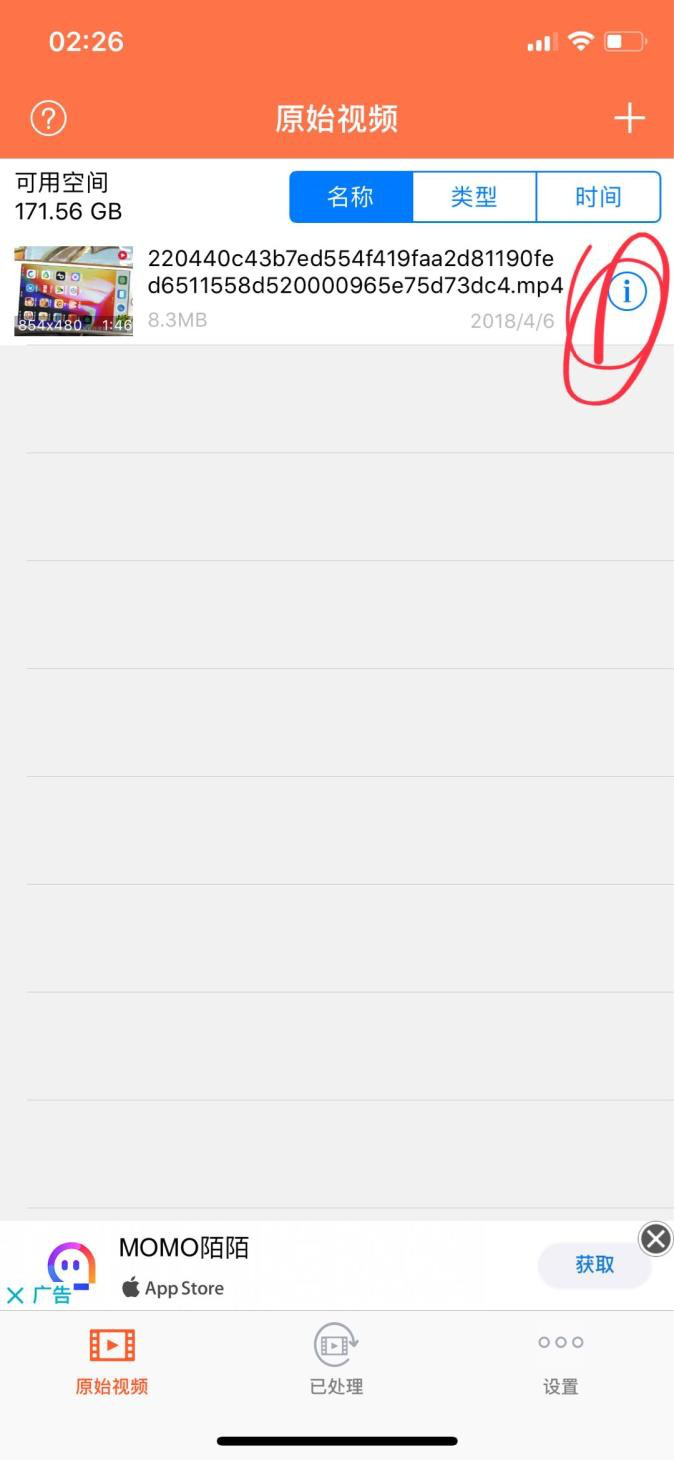Sort by 时间 segment

[x=598, y=197]
